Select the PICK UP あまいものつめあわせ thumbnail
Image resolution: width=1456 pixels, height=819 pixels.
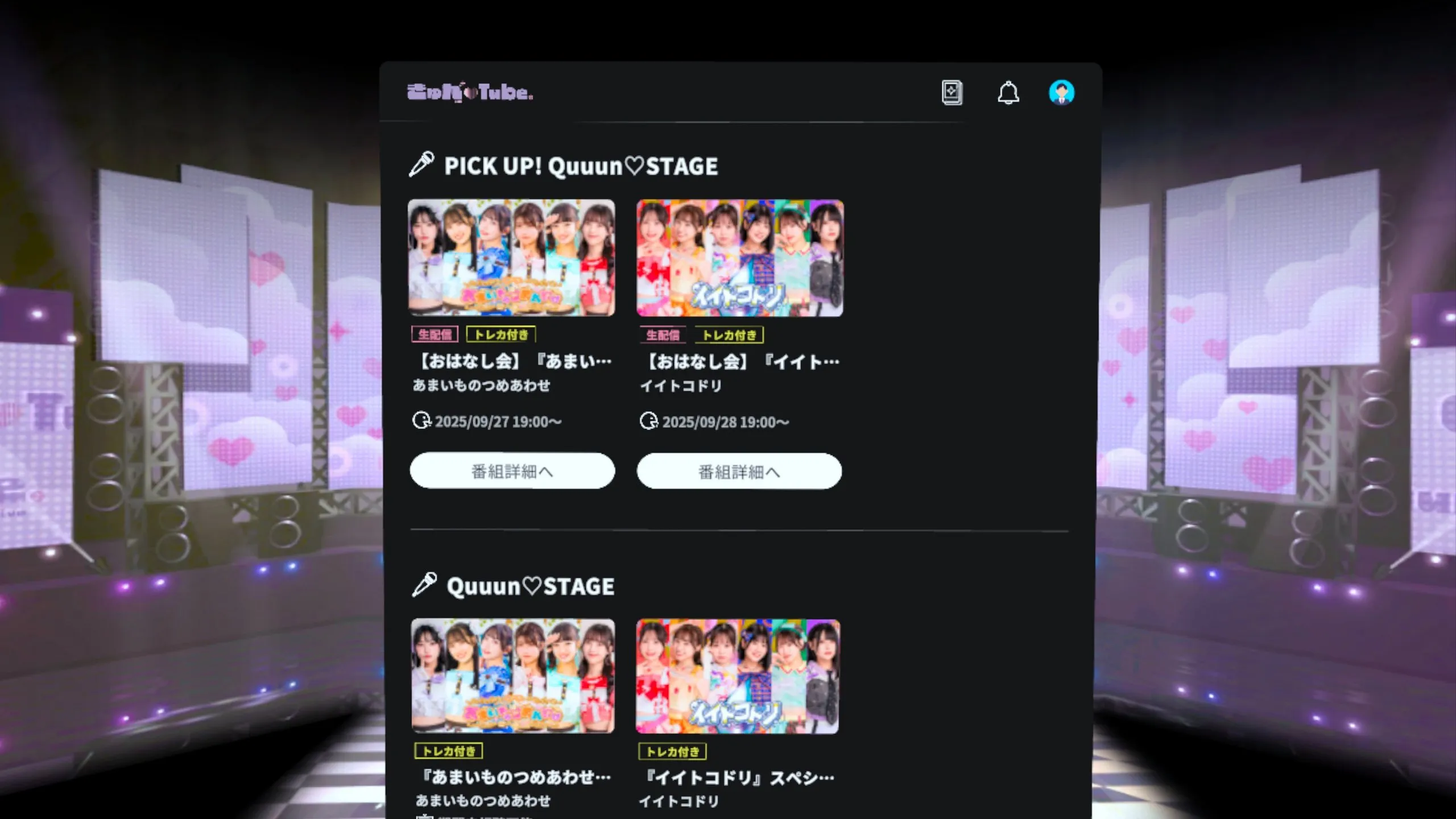(511, 258)
